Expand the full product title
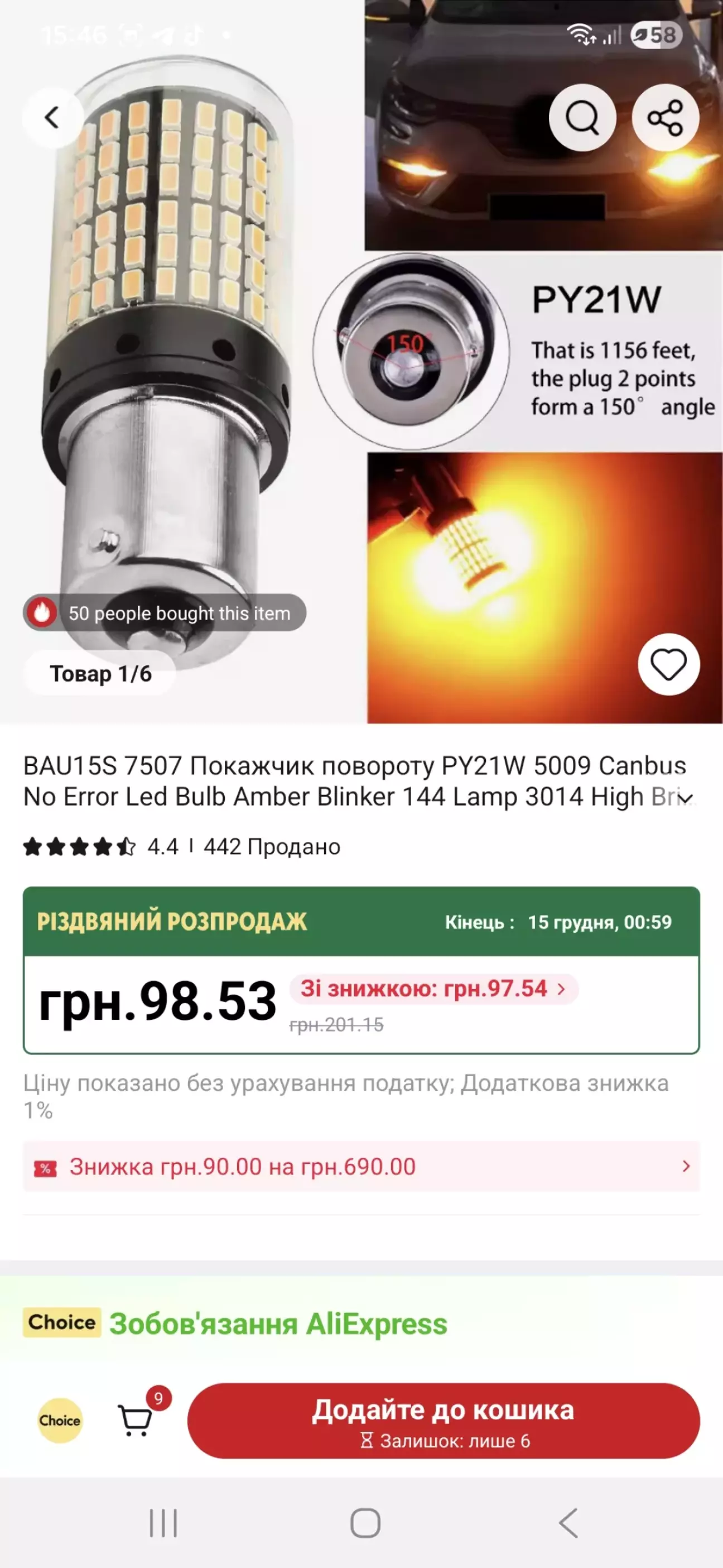The height and width of the screenshot is (1568, 723). point(687,797)
